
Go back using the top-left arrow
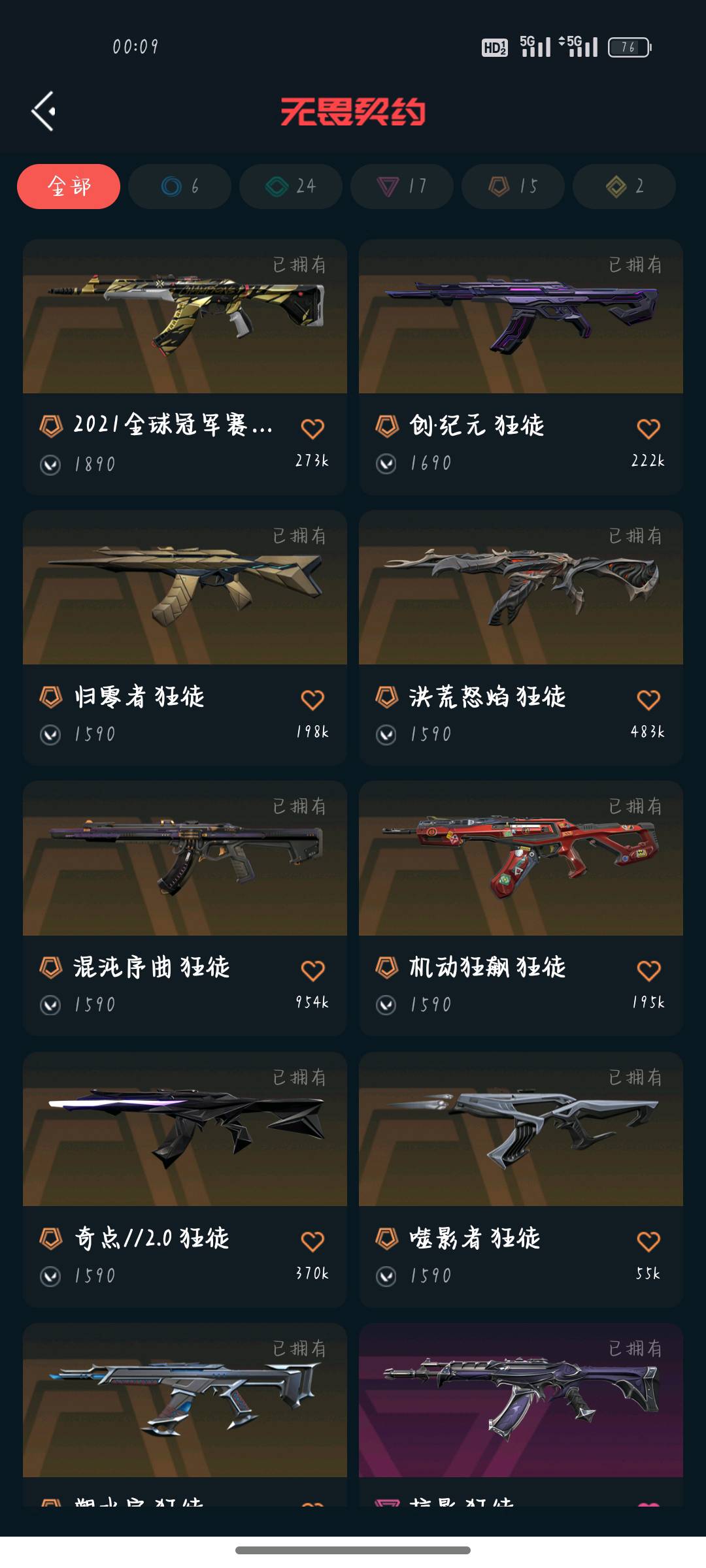tap(44, 111)
